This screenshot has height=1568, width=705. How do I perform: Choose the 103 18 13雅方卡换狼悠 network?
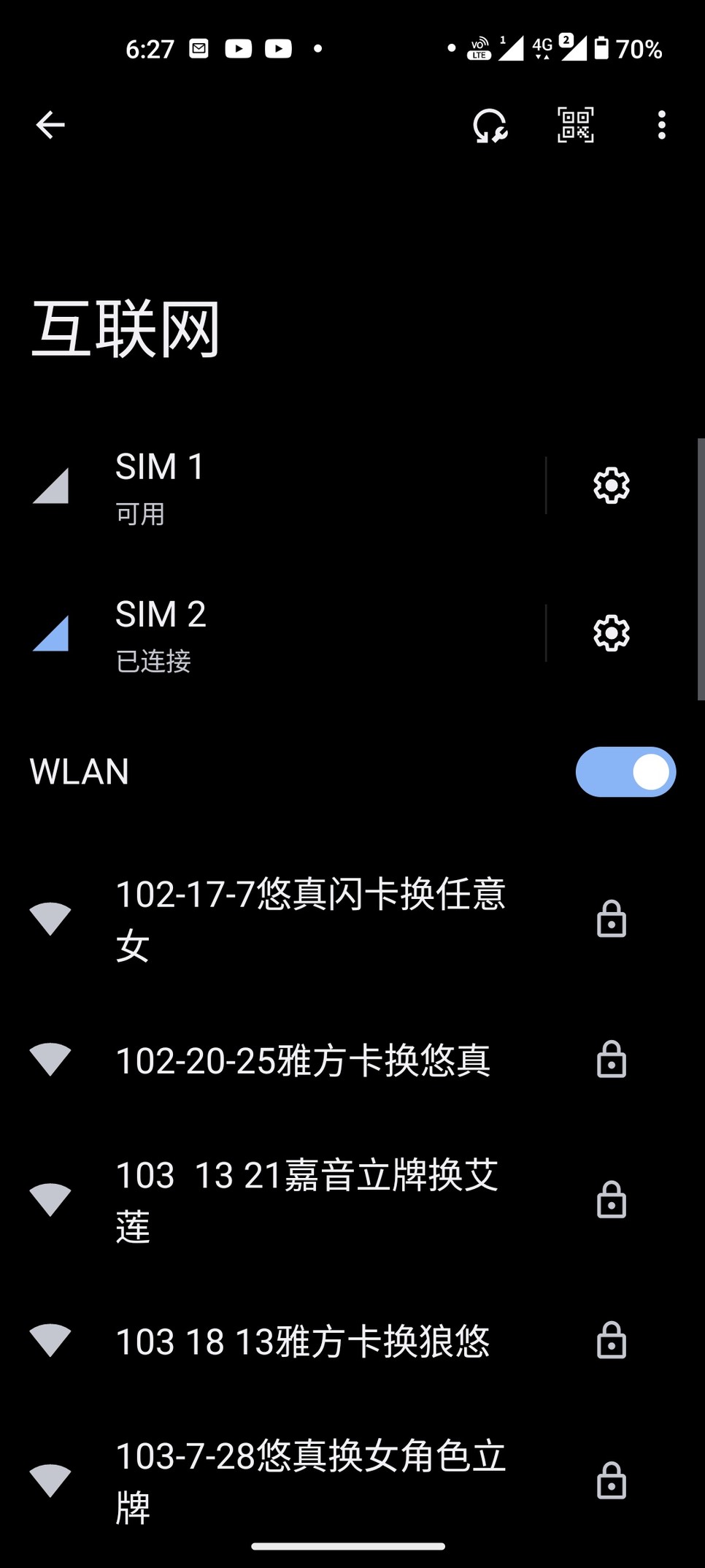pyautogui.click(x=303, y=1341)
